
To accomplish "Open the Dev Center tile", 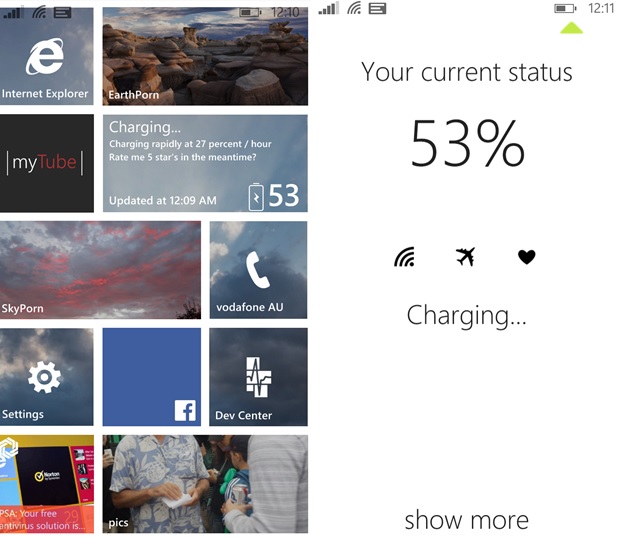I will (258, 377).
